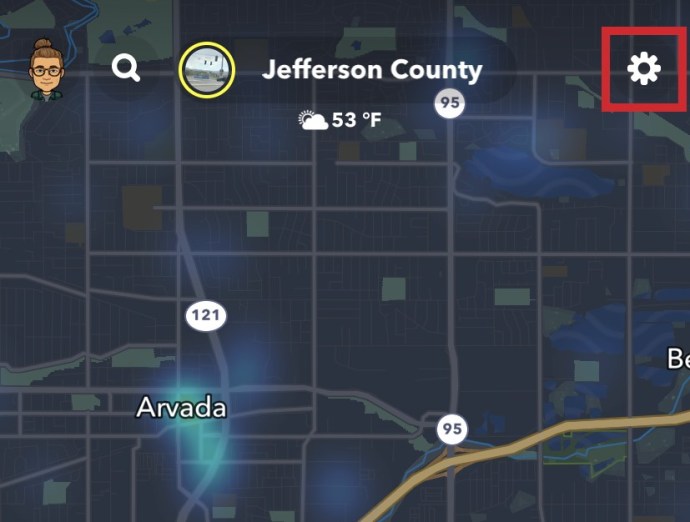View the Jefferson County story thumbnail
This screenshot has width=690, height=522.
coord(206,70)
